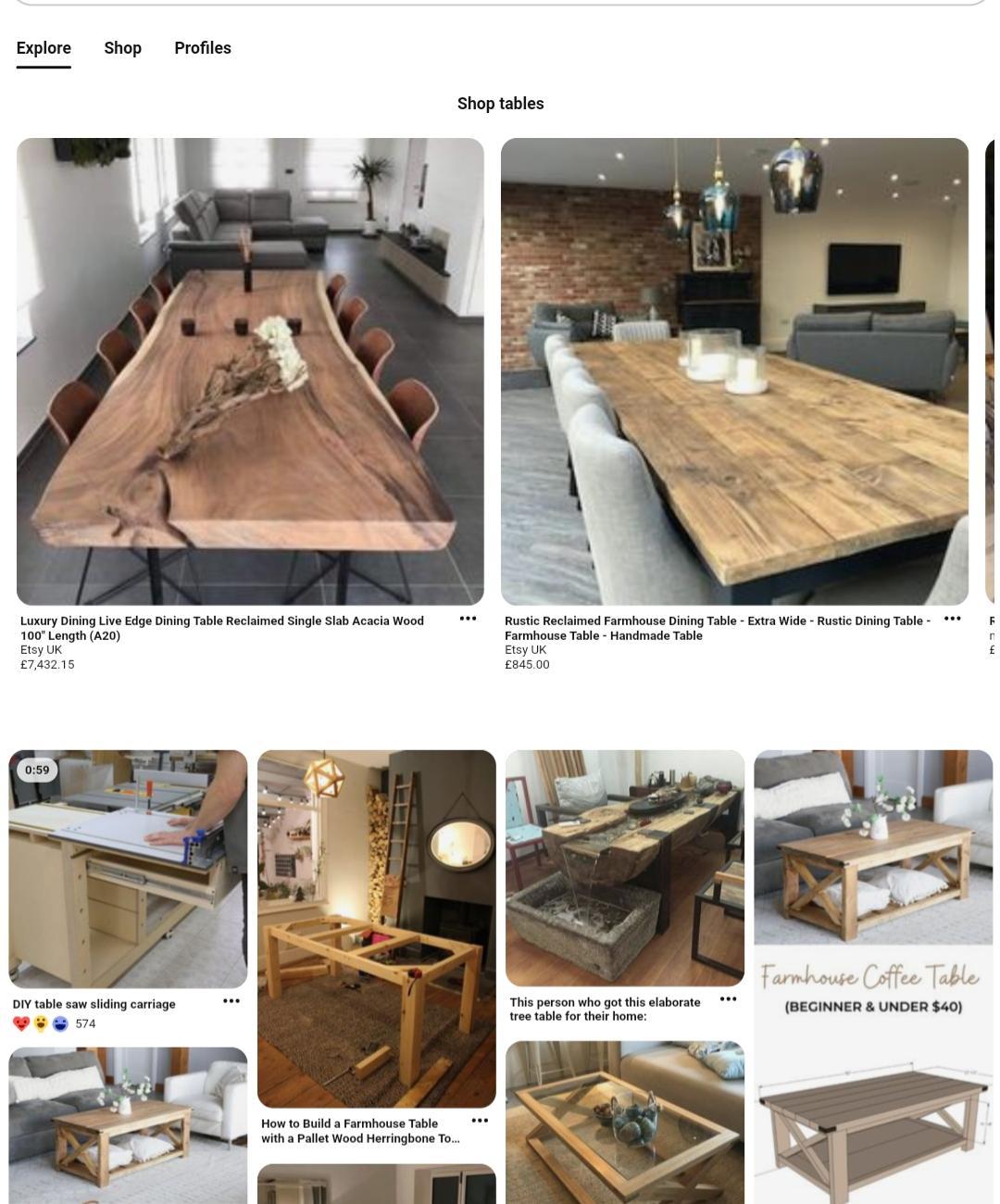
Task: Open the glass-top coffee table pin
Action: point(624,1122)
